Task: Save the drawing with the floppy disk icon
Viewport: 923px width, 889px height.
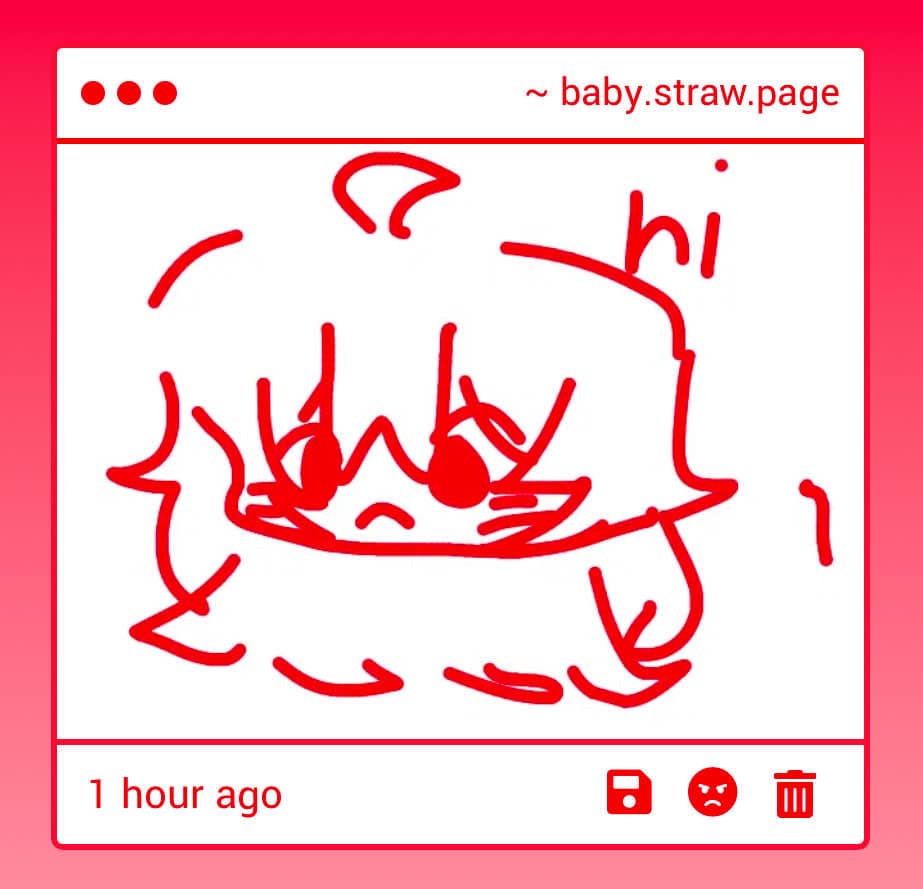Action: coord(629,793)
